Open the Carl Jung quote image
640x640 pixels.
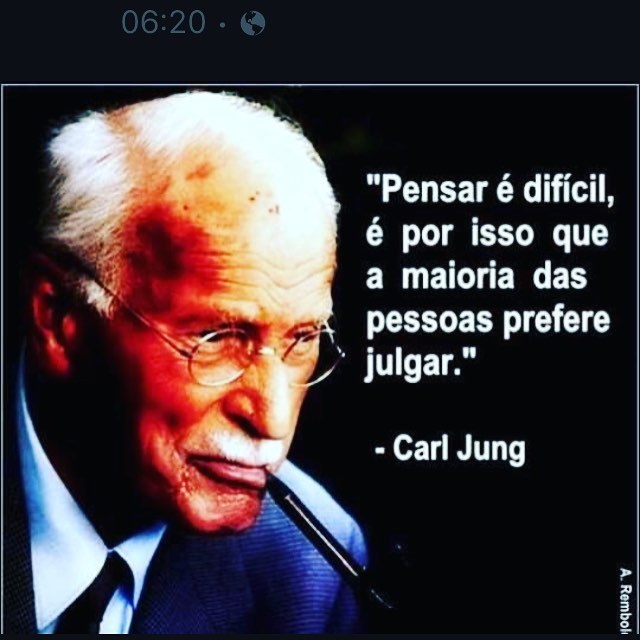point(320,360)
